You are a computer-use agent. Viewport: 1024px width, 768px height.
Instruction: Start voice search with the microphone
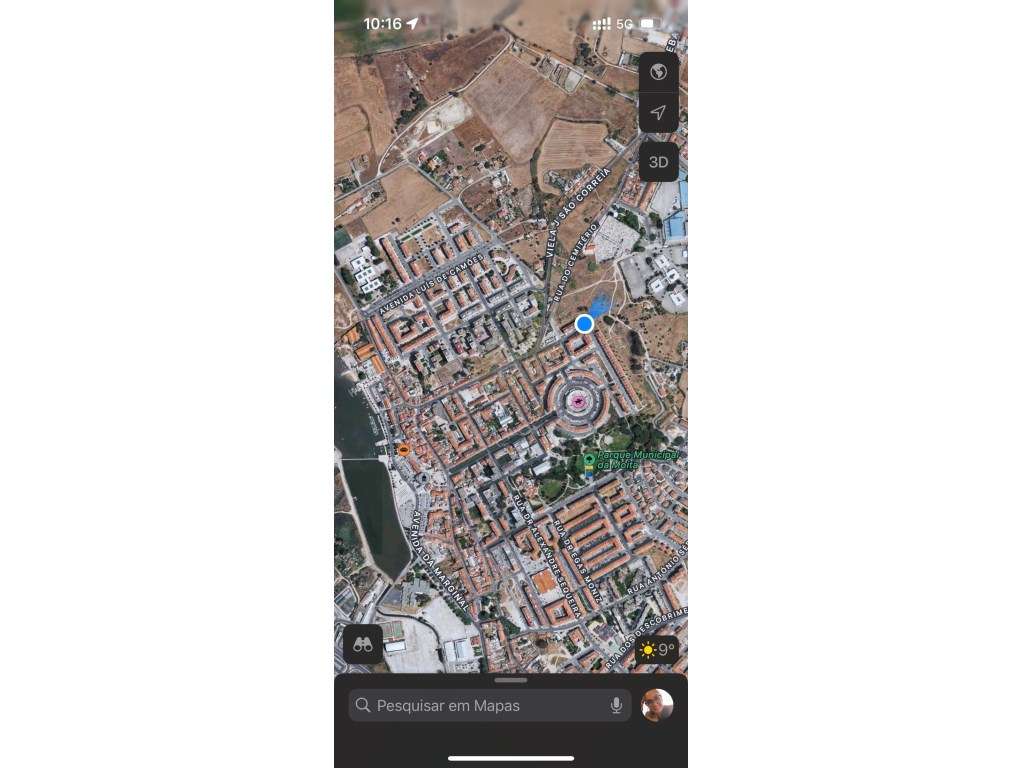point(616,706)
